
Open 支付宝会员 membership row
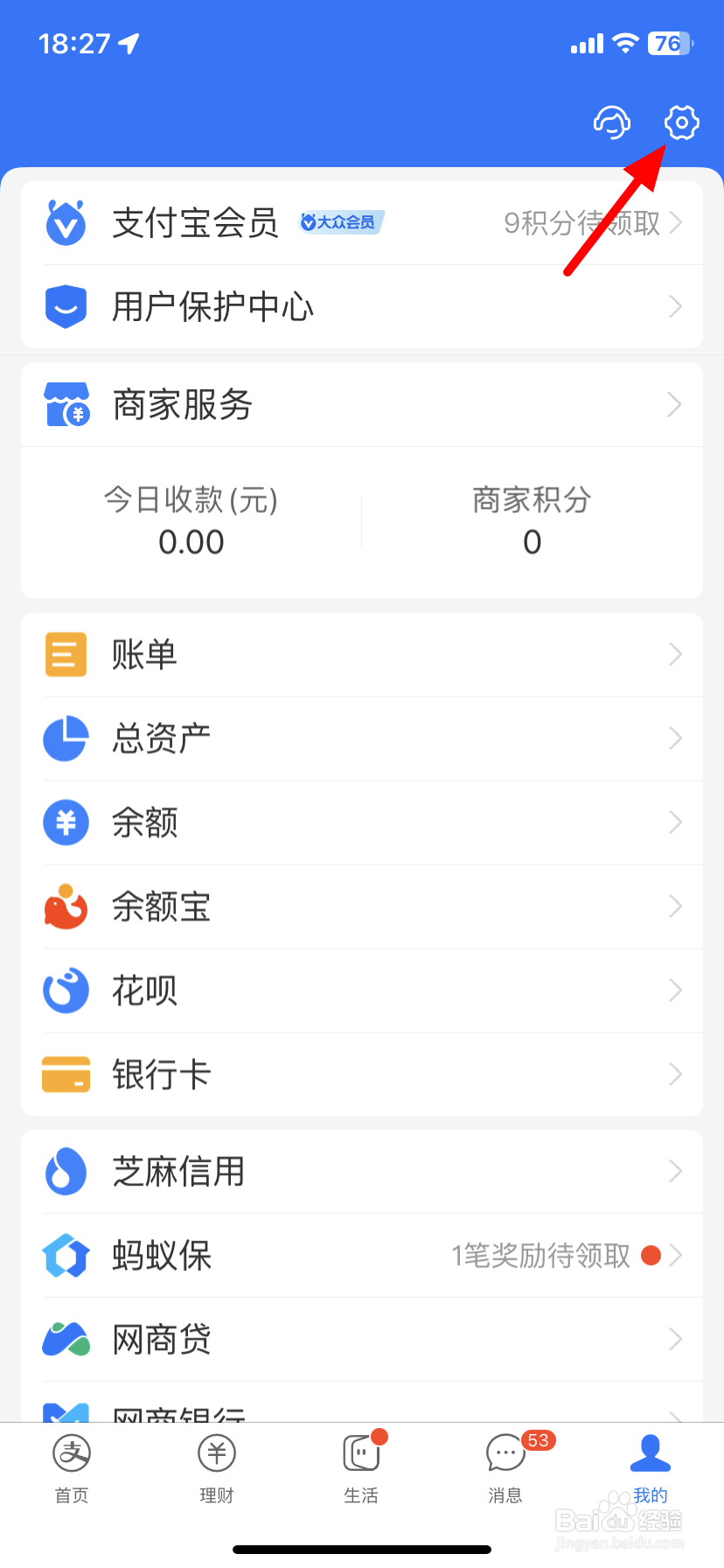(x=362, y=223)
